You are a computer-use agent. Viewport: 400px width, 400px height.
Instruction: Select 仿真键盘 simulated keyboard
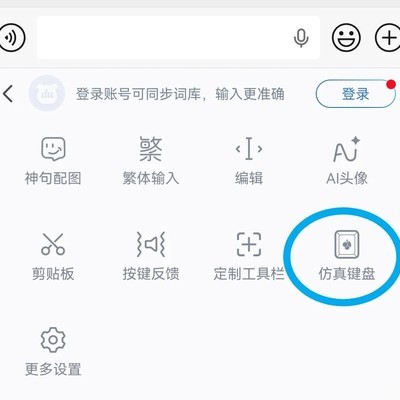coord(347,256)
